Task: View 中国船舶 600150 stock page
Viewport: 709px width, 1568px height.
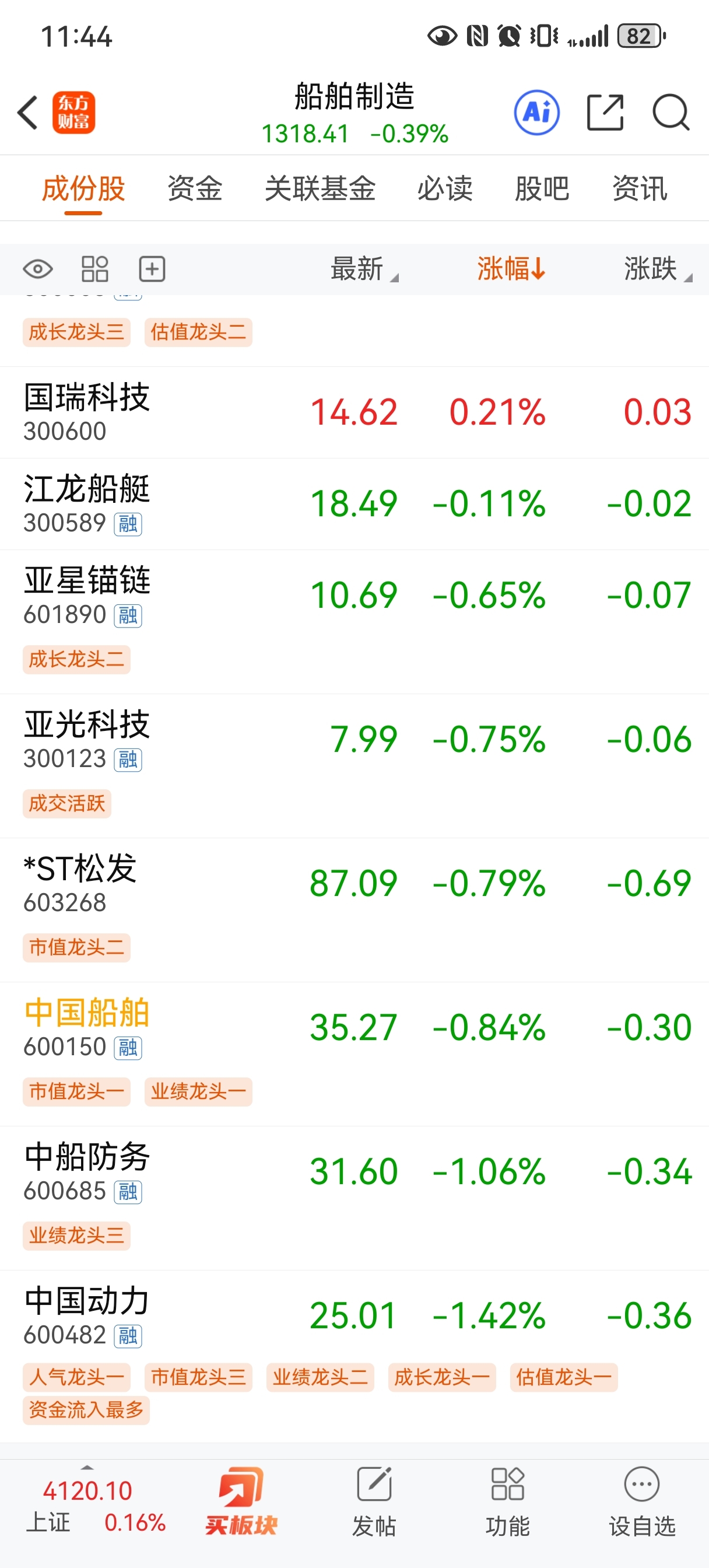Action: (87, 1027)
